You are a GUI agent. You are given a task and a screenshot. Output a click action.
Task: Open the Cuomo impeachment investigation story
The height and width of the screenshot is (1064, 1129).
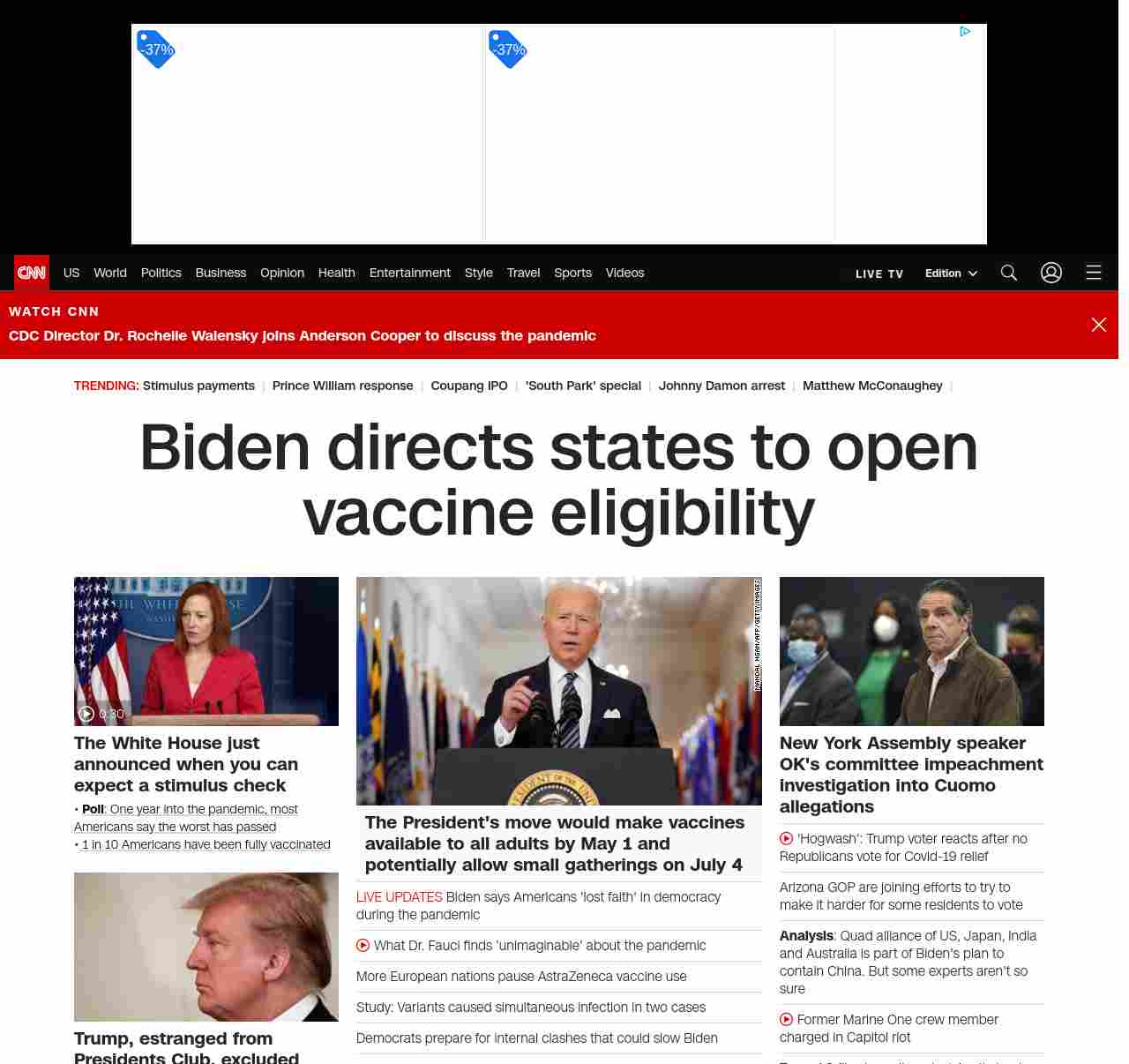click(x=910, y=774)
